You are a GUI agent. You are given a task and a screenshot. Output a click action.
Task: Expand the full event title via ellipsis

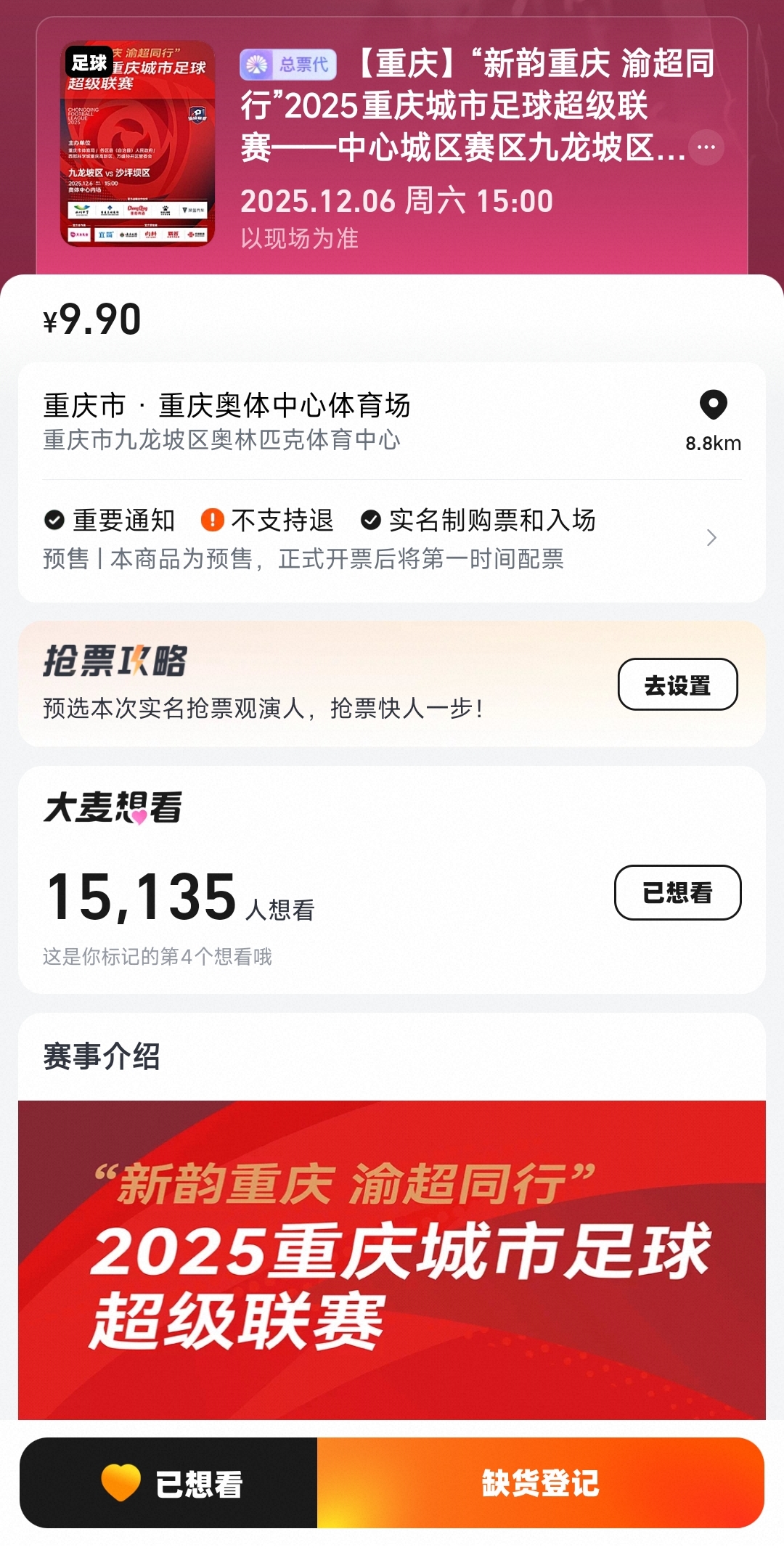click(x=706, y=147)
